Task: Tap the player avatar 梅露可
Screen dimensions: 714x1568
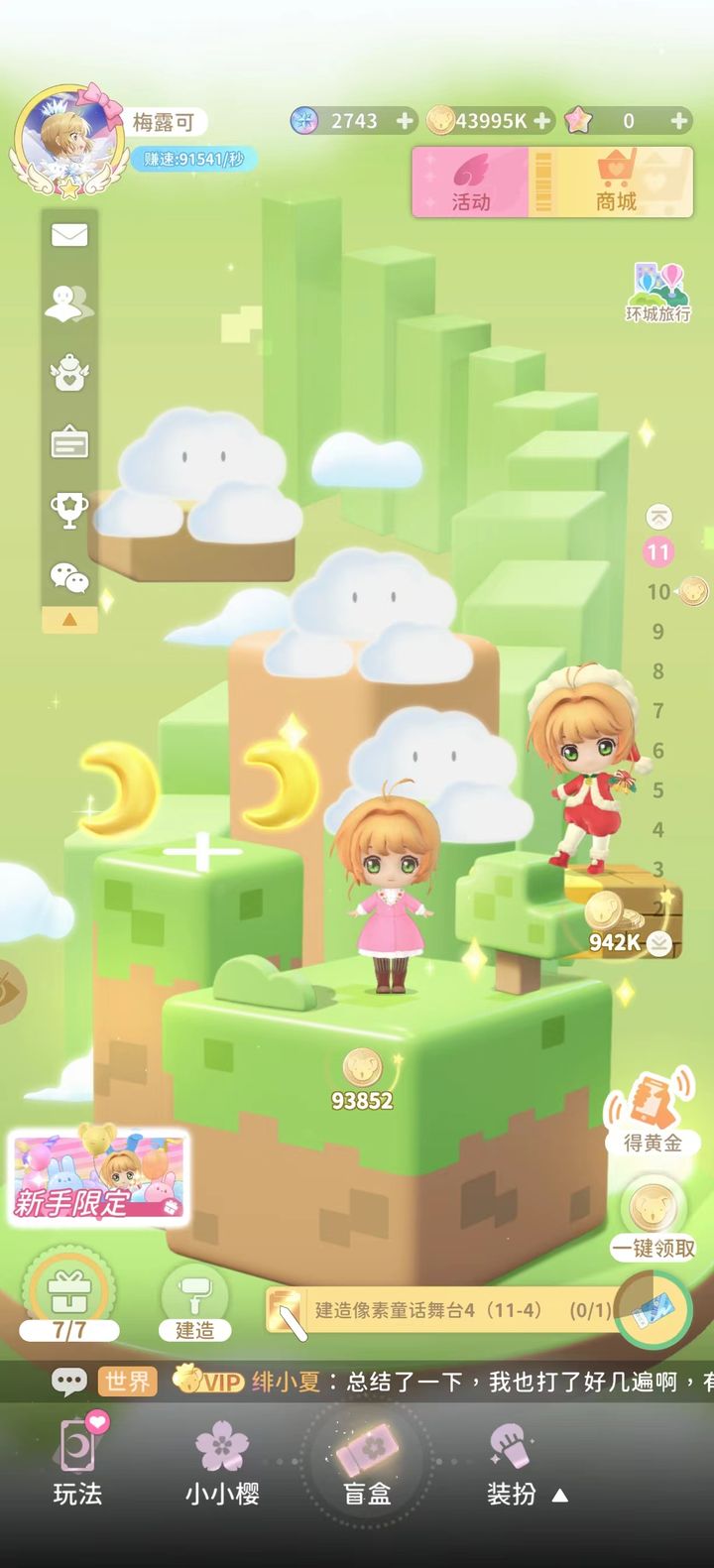Action: pos(67,141)
